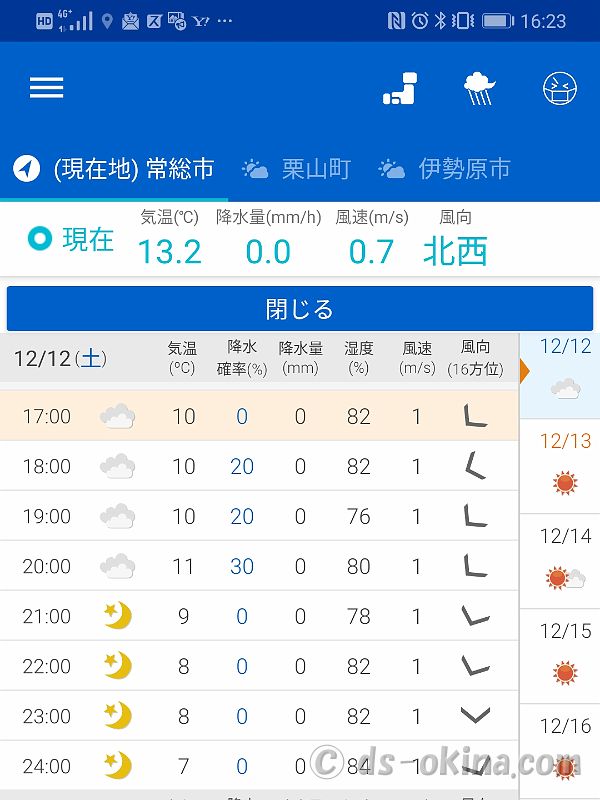Tap the 閉じる button
The height and width of the screenshot is (800, 600).
pyautogui.click(x=300, y=308)
